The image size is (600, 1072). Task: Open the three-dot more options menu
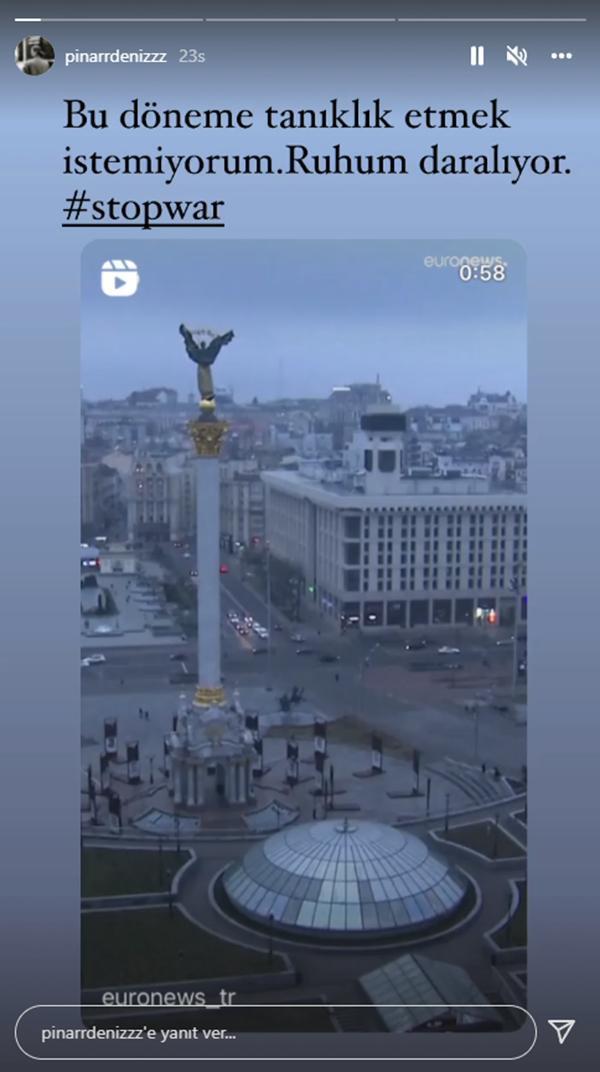tap(561, 57)
